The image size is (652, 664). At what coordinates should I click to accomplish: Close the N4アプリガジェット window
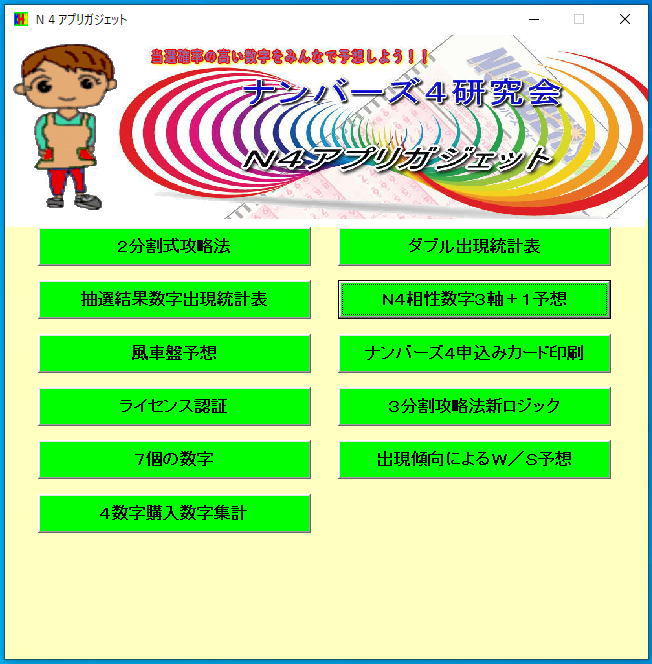point(624,19)
